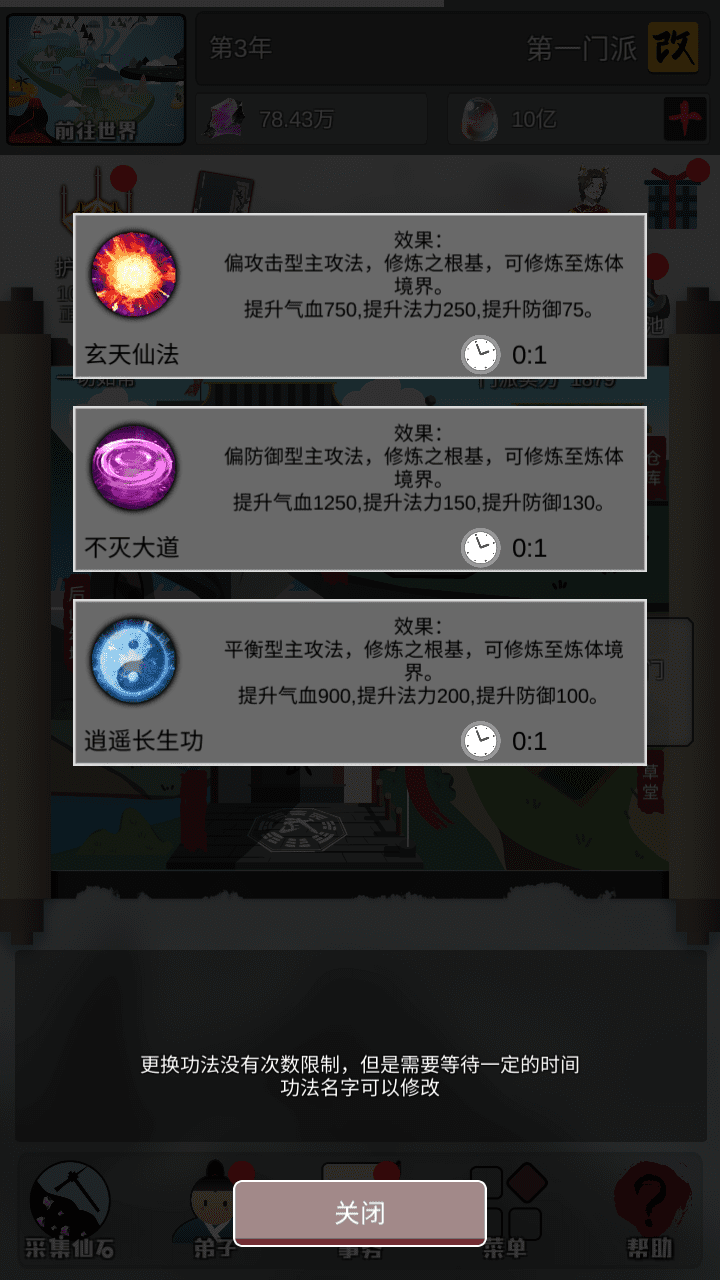Pick the 逍遥长生功 balanced technique
The width and height of the screenshot is (720, 1280).
(360, 682)
